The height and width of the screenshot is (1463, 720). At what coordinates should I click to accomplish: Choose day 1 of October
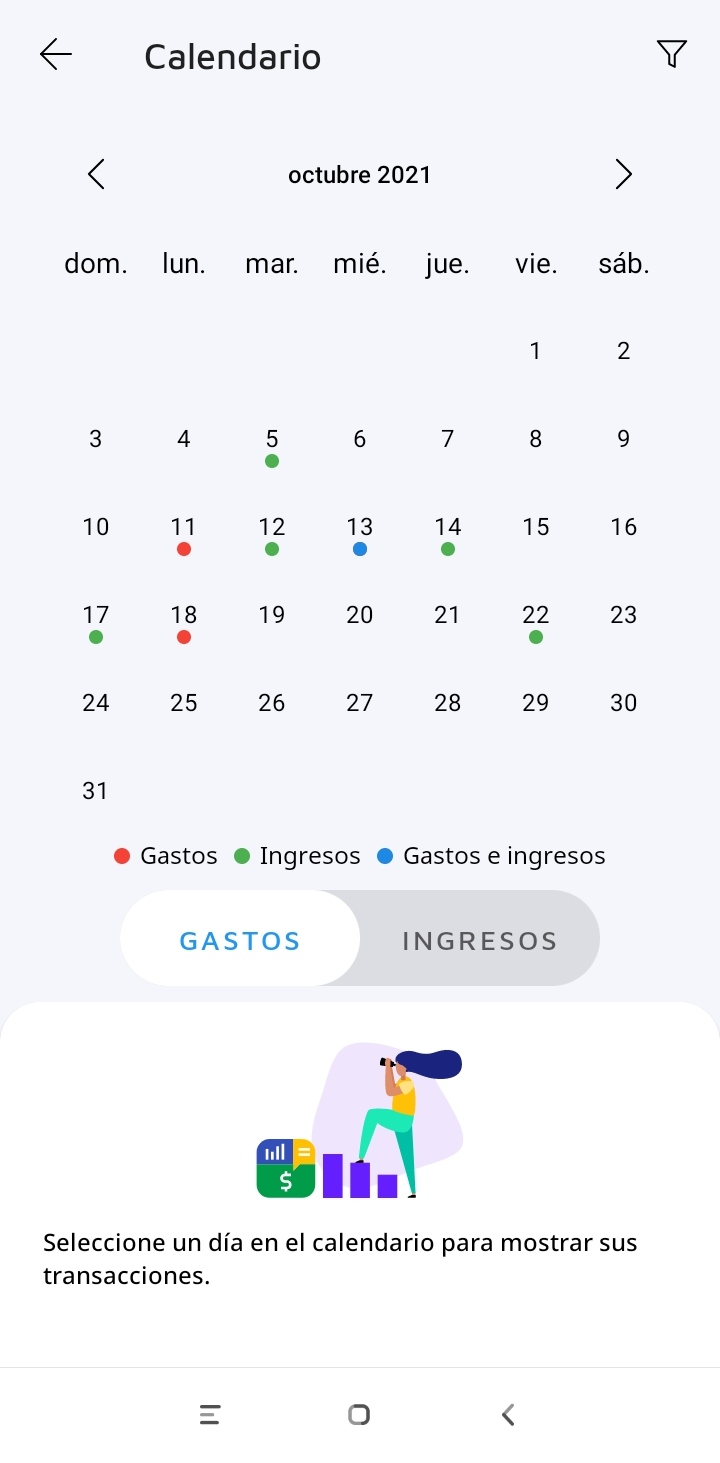pos(536,351)
